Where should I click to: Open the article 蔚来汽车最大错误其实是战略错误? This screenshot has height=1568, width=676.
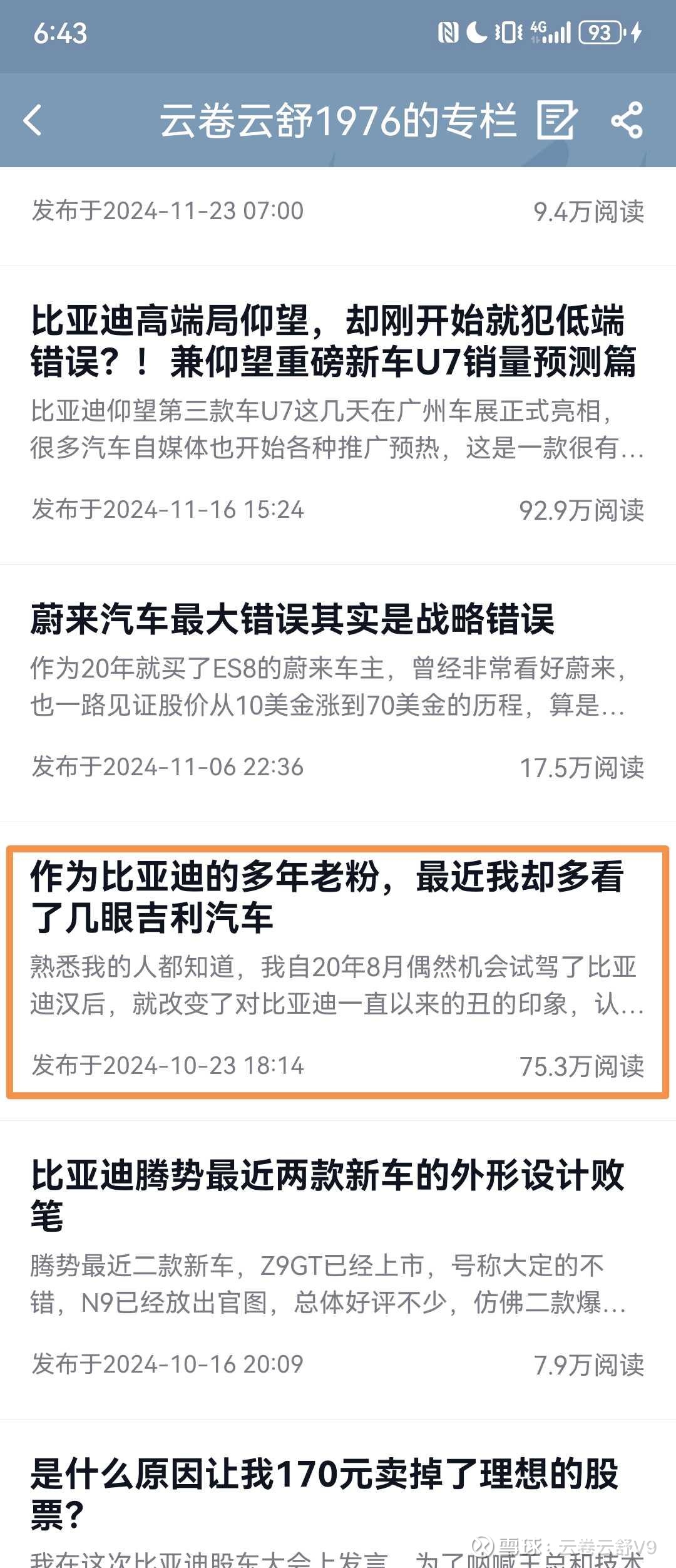[x=338, y=693]
